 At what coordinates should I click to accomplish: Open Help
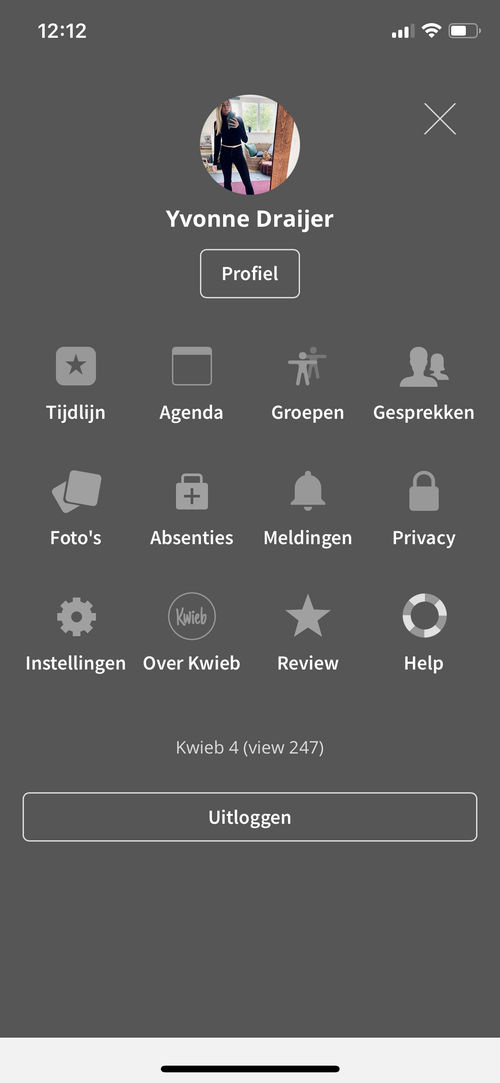tap(423, 633)
